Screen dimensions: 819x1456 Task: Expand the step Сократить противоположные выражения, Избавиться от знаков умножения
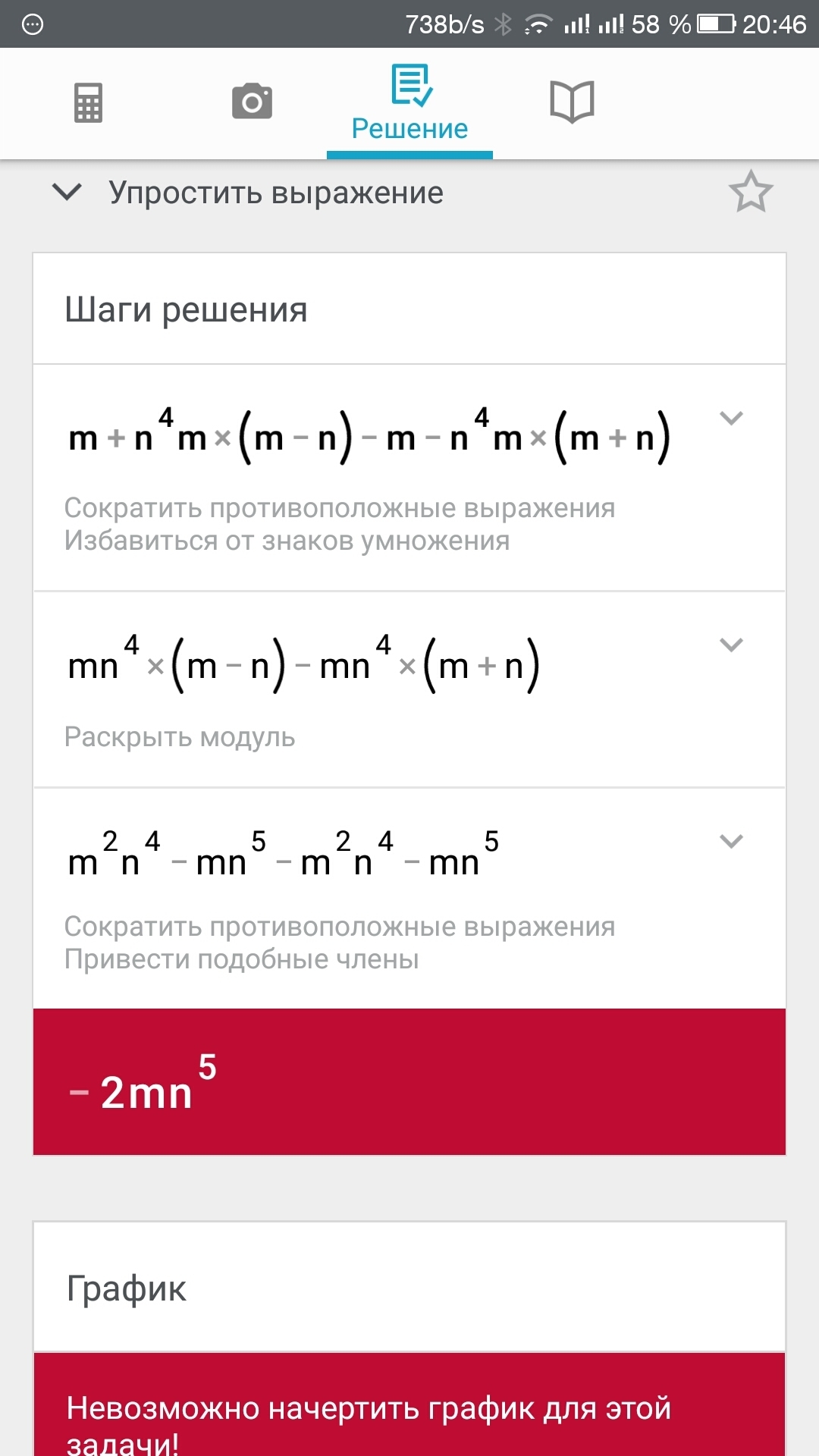[731, 418]
